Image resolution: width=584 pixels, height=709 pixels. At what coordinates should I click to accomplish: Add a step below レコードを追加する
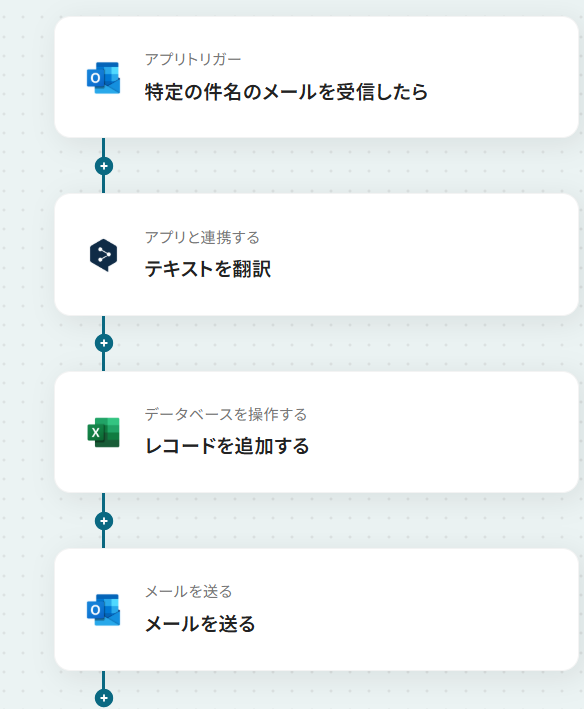click(104, 521)
